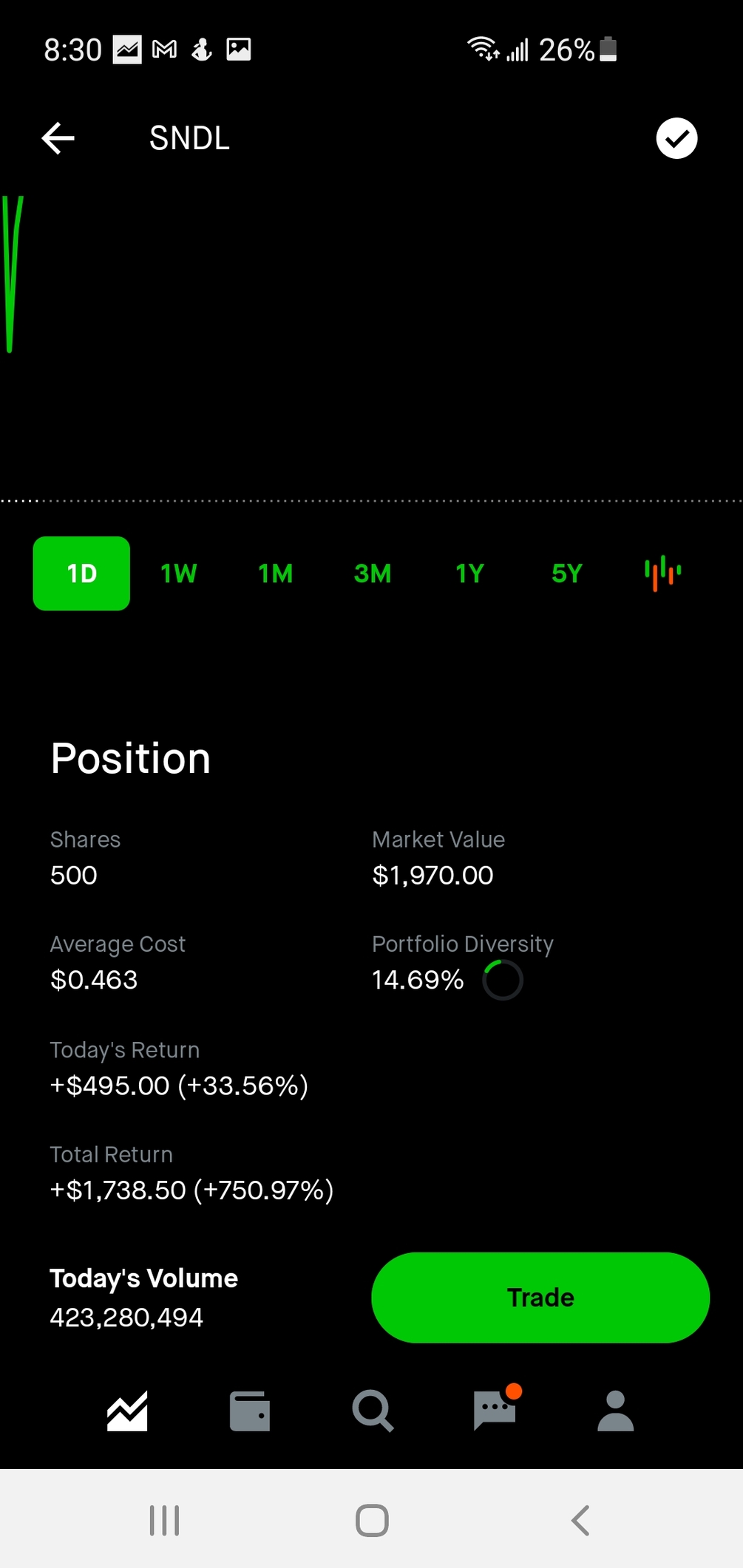Open the system recent apps view
This screenshot has height=1568, width=743.
coord(164,1521)
